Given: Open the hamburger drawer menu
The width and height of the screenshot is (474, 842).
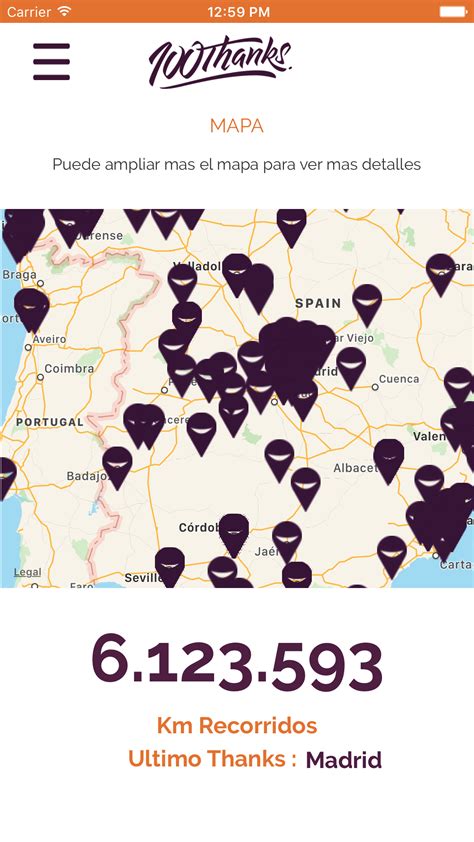Looking at the screenshot, I should 52,62.
